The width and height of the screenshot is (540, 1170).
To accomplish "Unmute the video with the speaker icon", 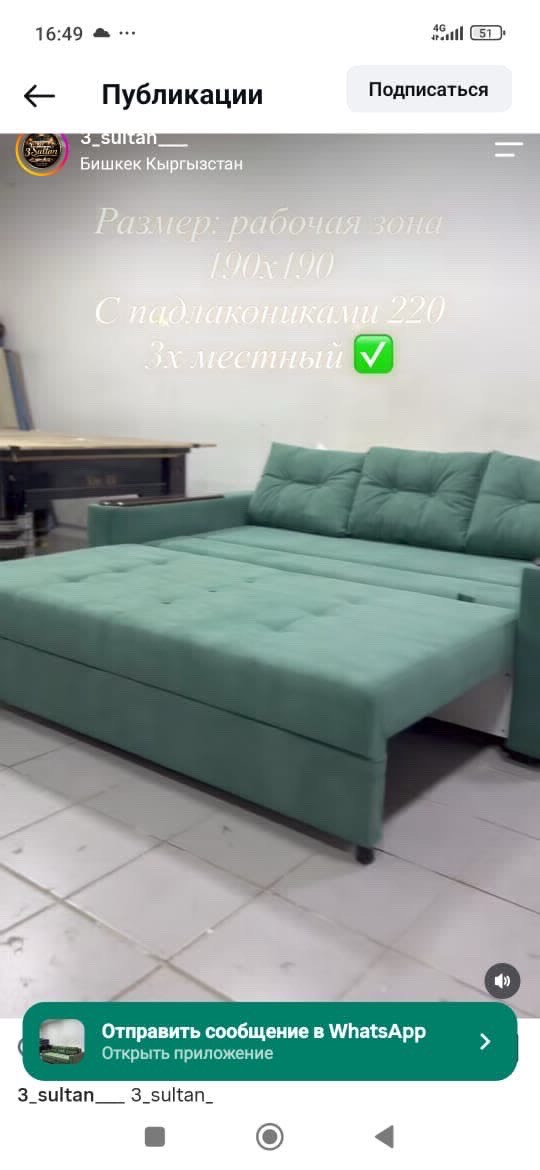I will tap(502, 980).
